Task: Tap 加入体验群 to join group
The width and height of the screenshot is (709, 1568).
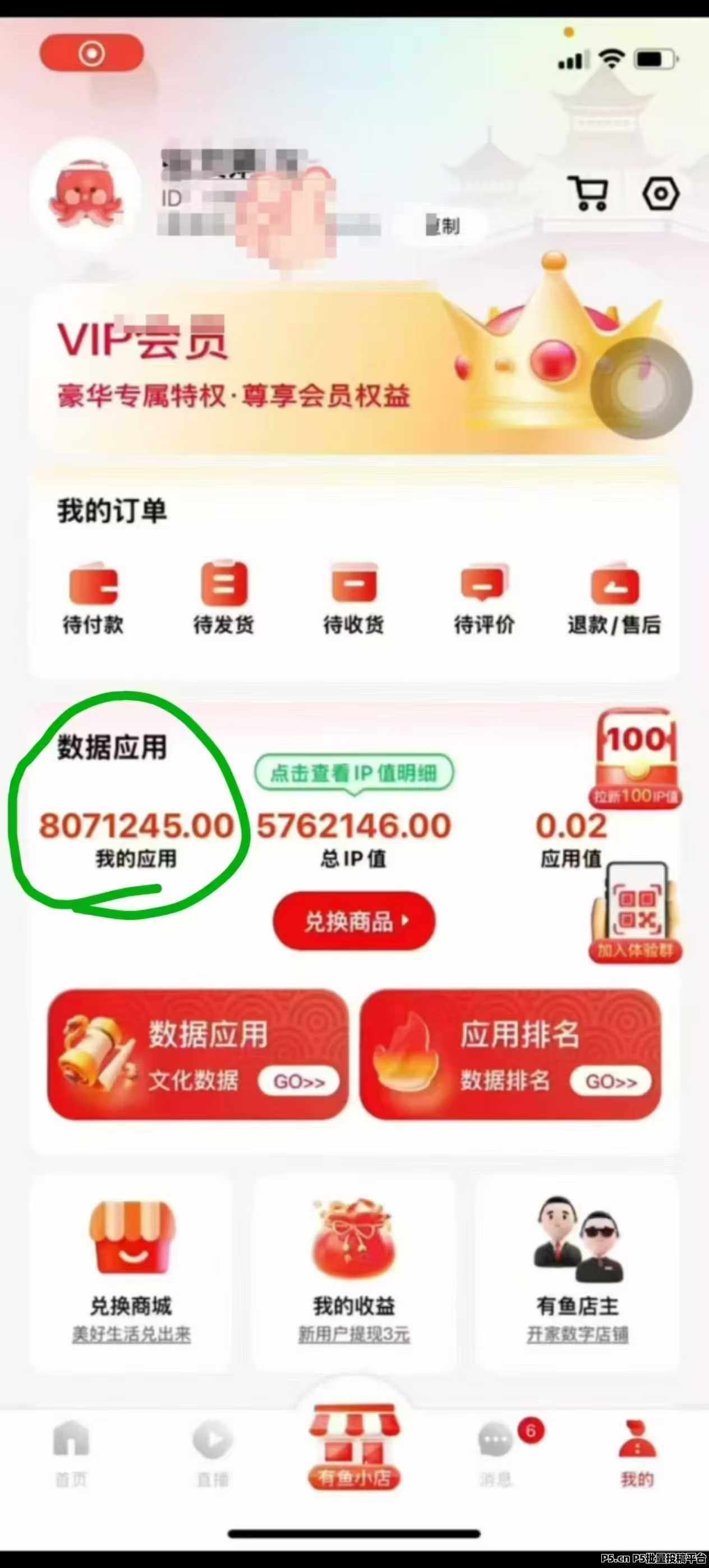Action: pyautogui.click(x=636, y=912)
